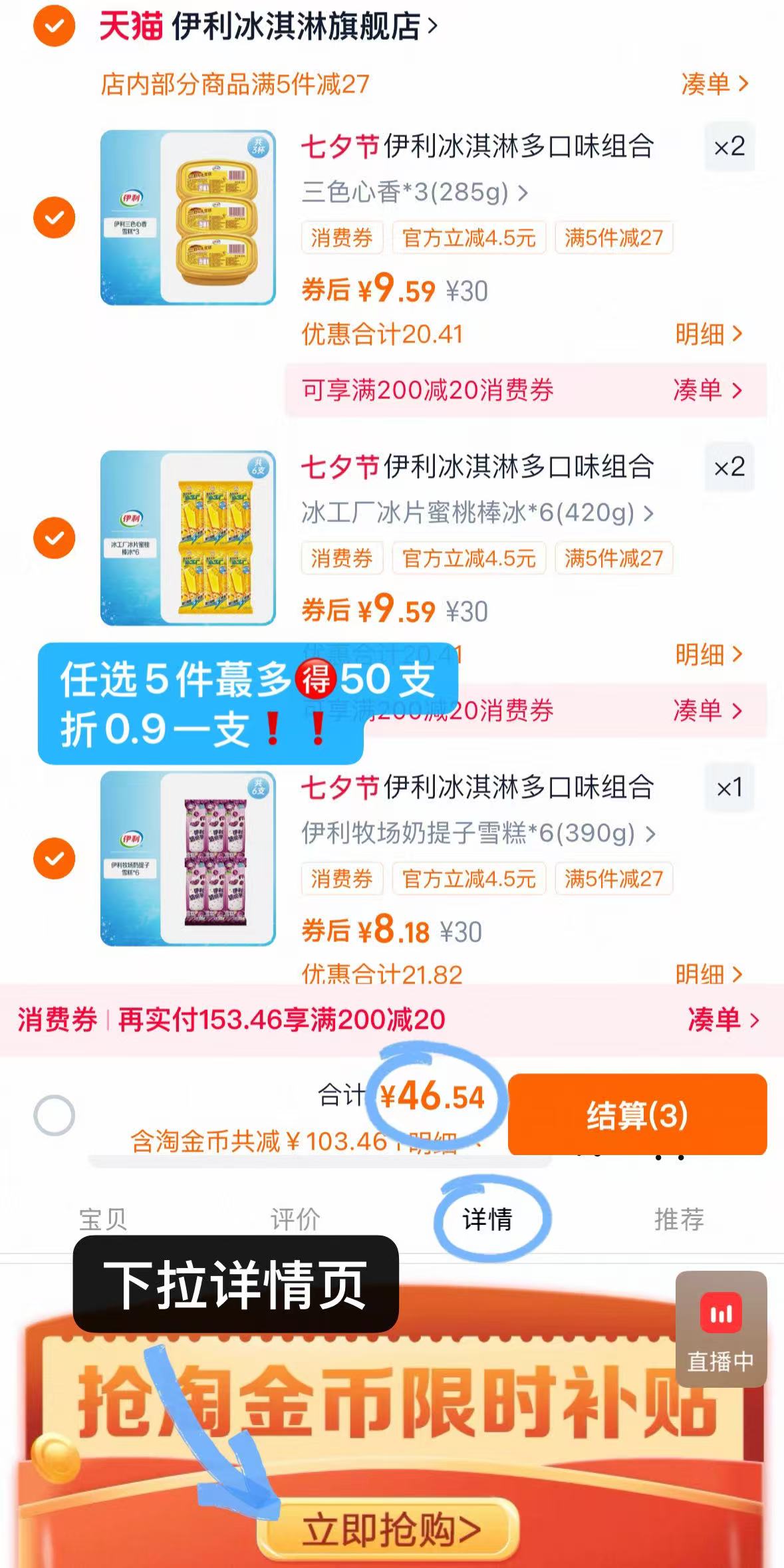784x1568 pixels.
Task: Switch to the 评价 tab
Action: 295,1219
